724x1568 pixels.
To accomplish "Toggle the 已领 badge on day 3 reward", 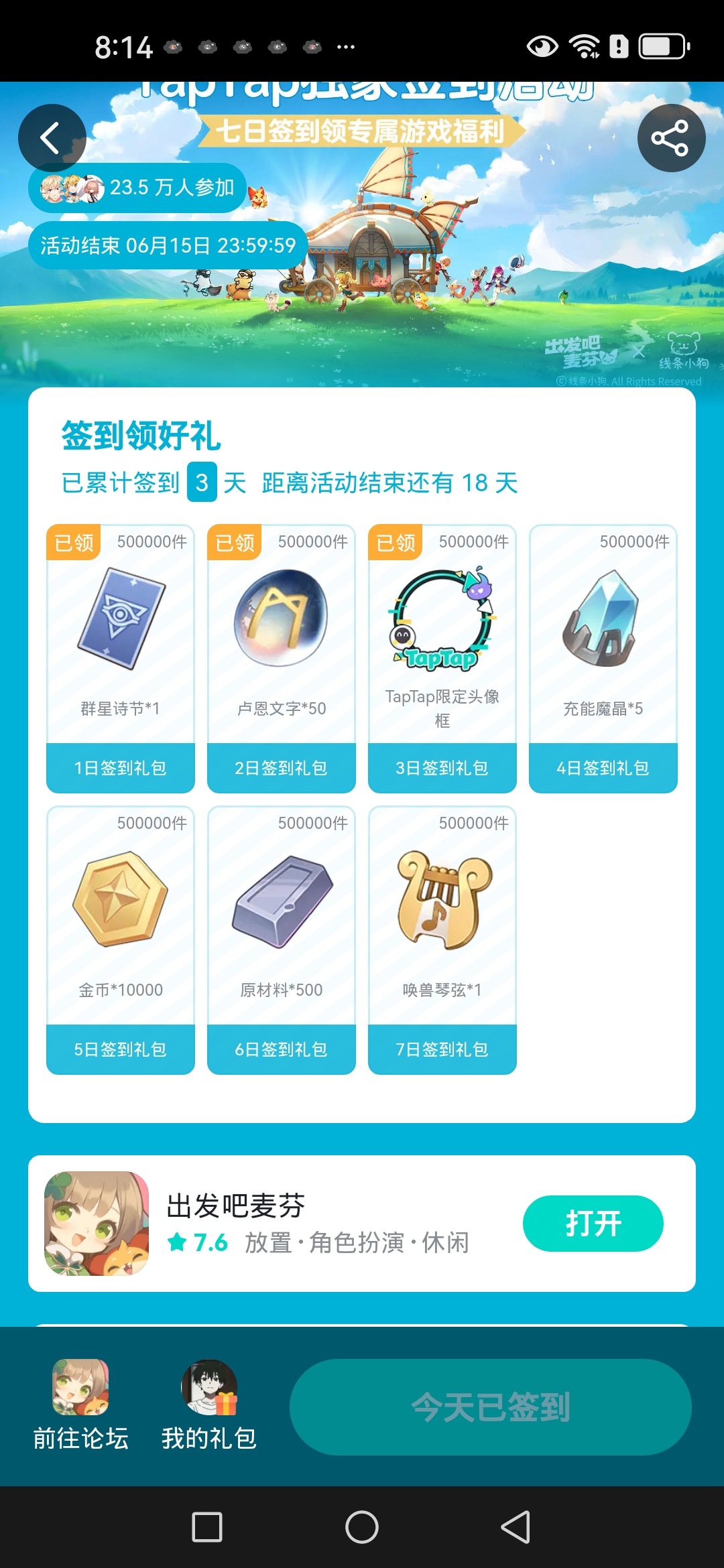I will pyautogui.click(x=394, y=542).
